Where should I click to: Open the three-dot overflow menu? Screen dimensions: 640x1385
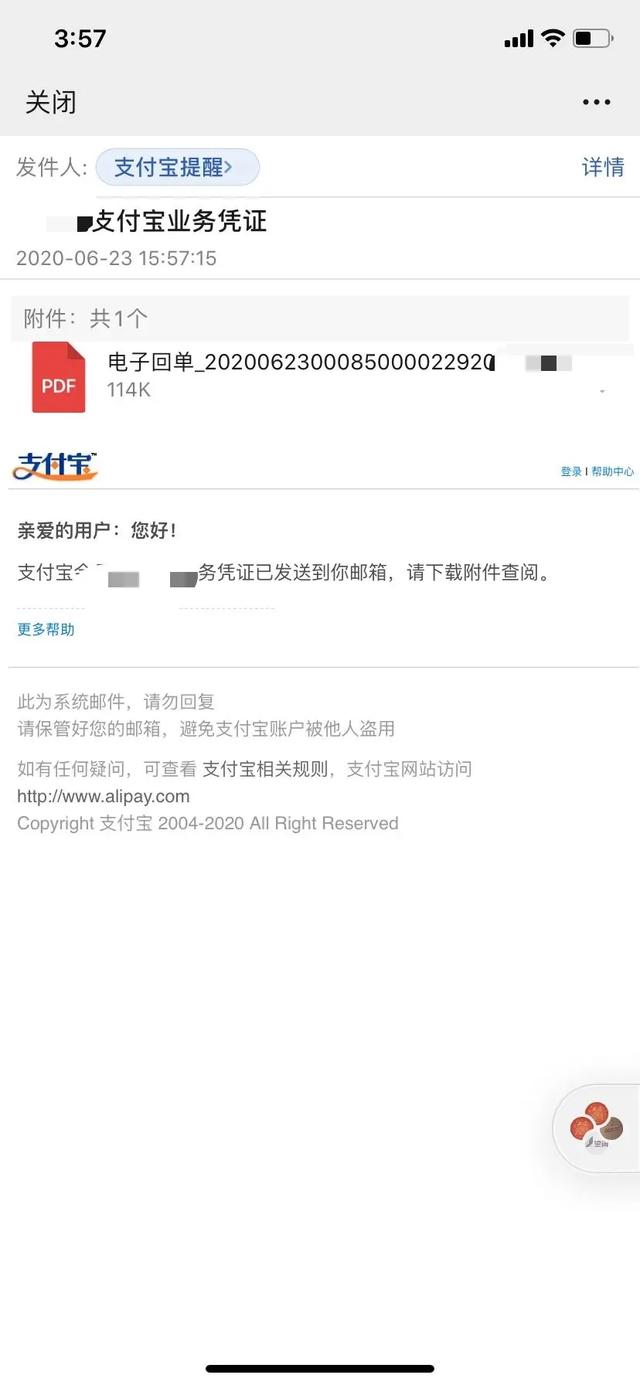coord(596,102)
